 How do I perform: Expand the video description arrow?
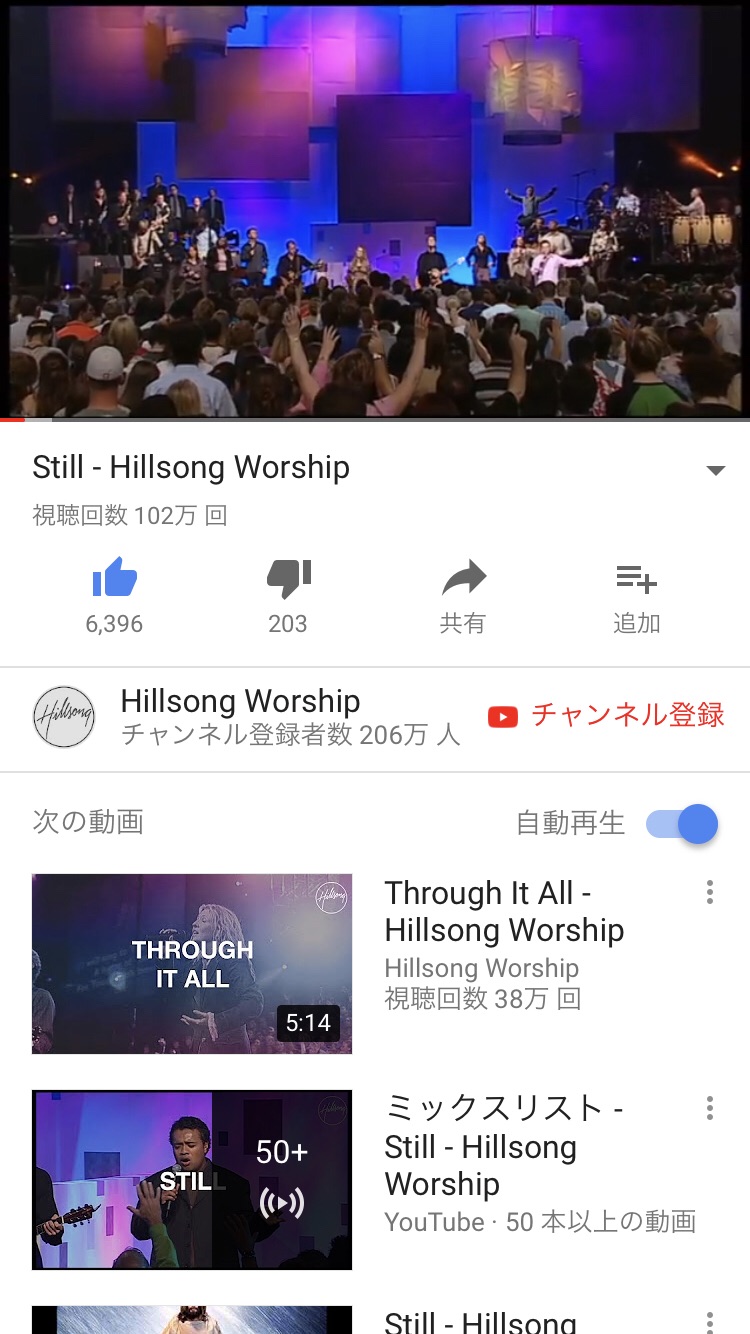(x=715, y=470)
